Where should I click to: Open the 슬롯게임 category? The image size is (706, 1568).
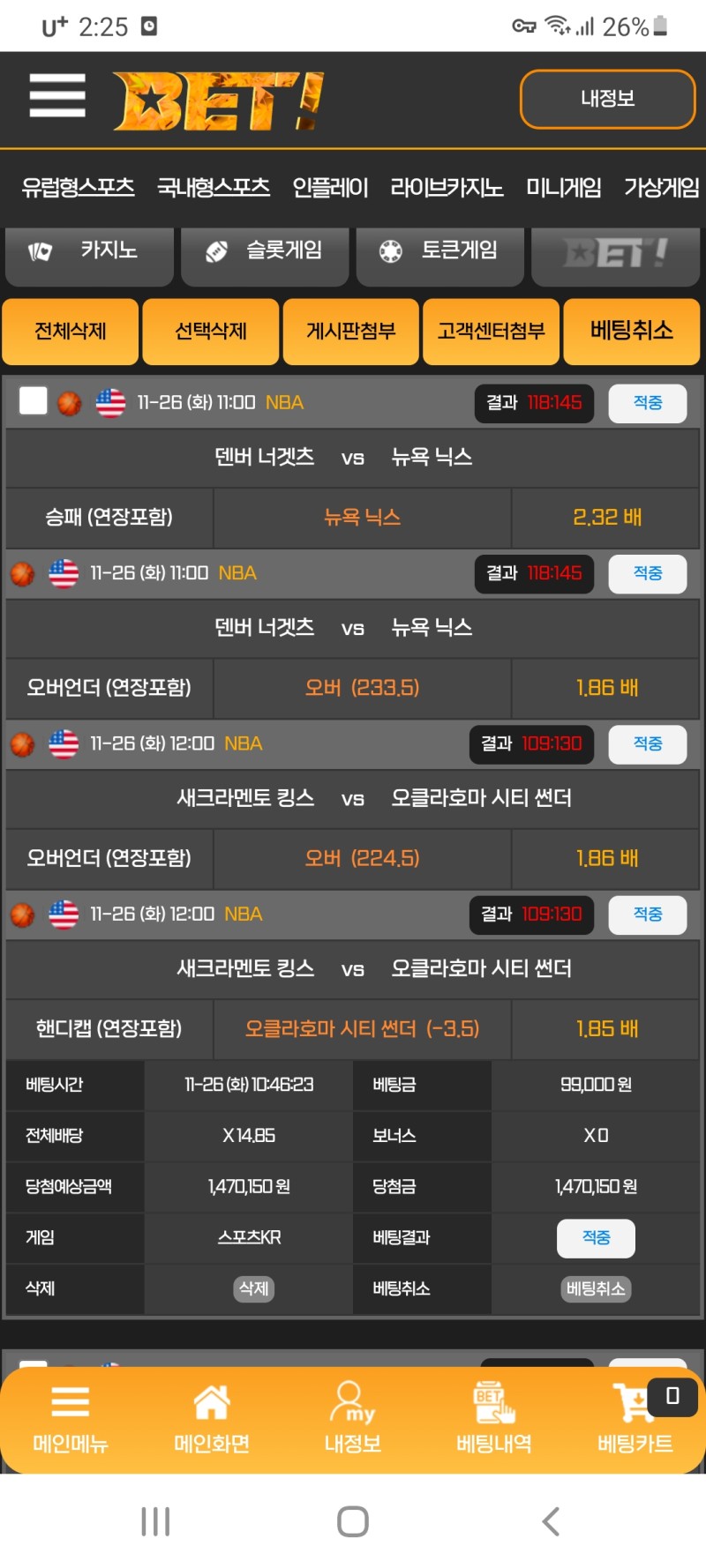tap(265, 251)
